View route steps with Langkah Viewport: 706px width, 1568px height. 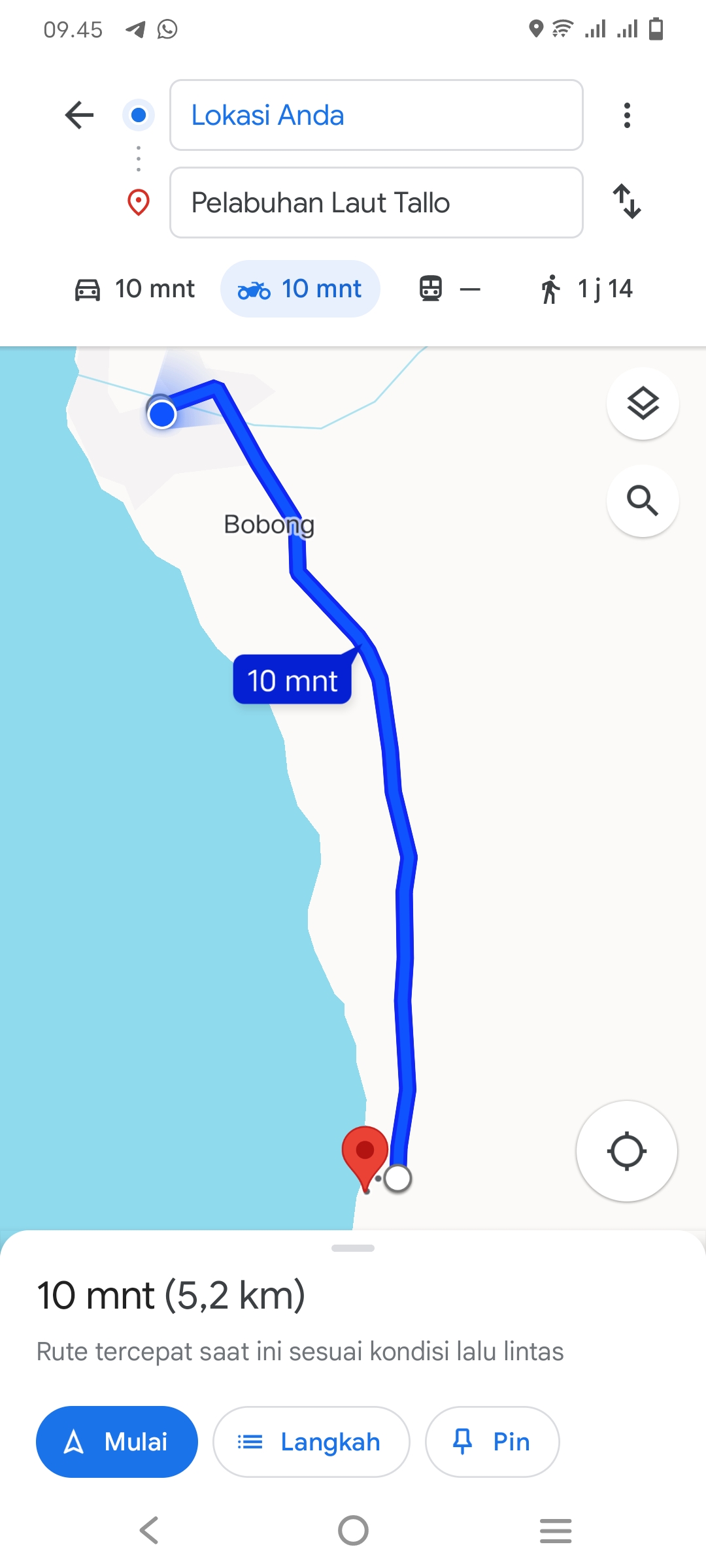[x=311, y=1441]
